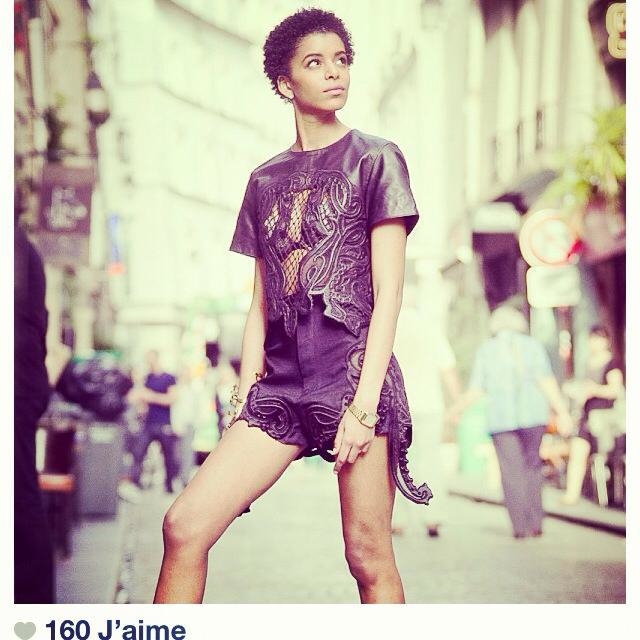The width and height of the screenshot is (640, 640).
Task: Open the list of 160 J'aime likes
Action: (x=114, y=629)
